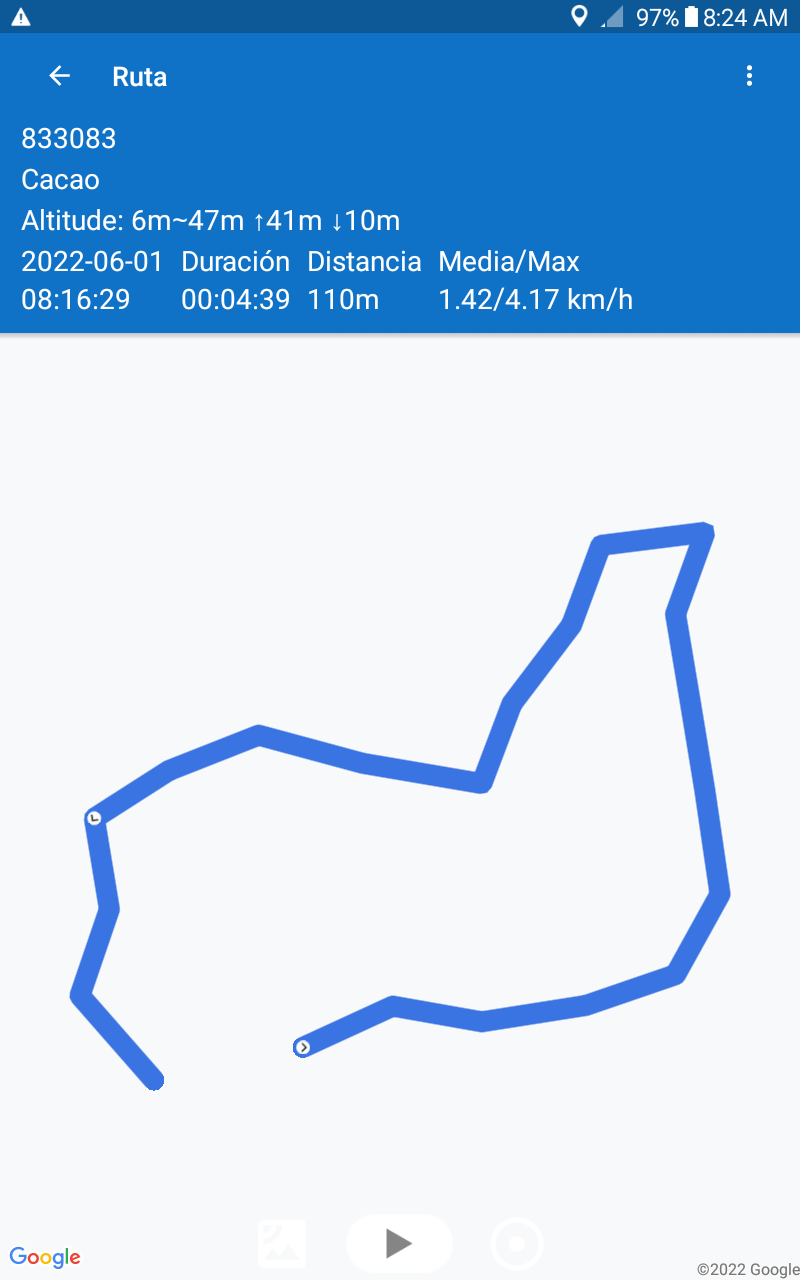This screenshot has height=1280, width=800.
Task: Center the map on the route
Action: 517,1245
